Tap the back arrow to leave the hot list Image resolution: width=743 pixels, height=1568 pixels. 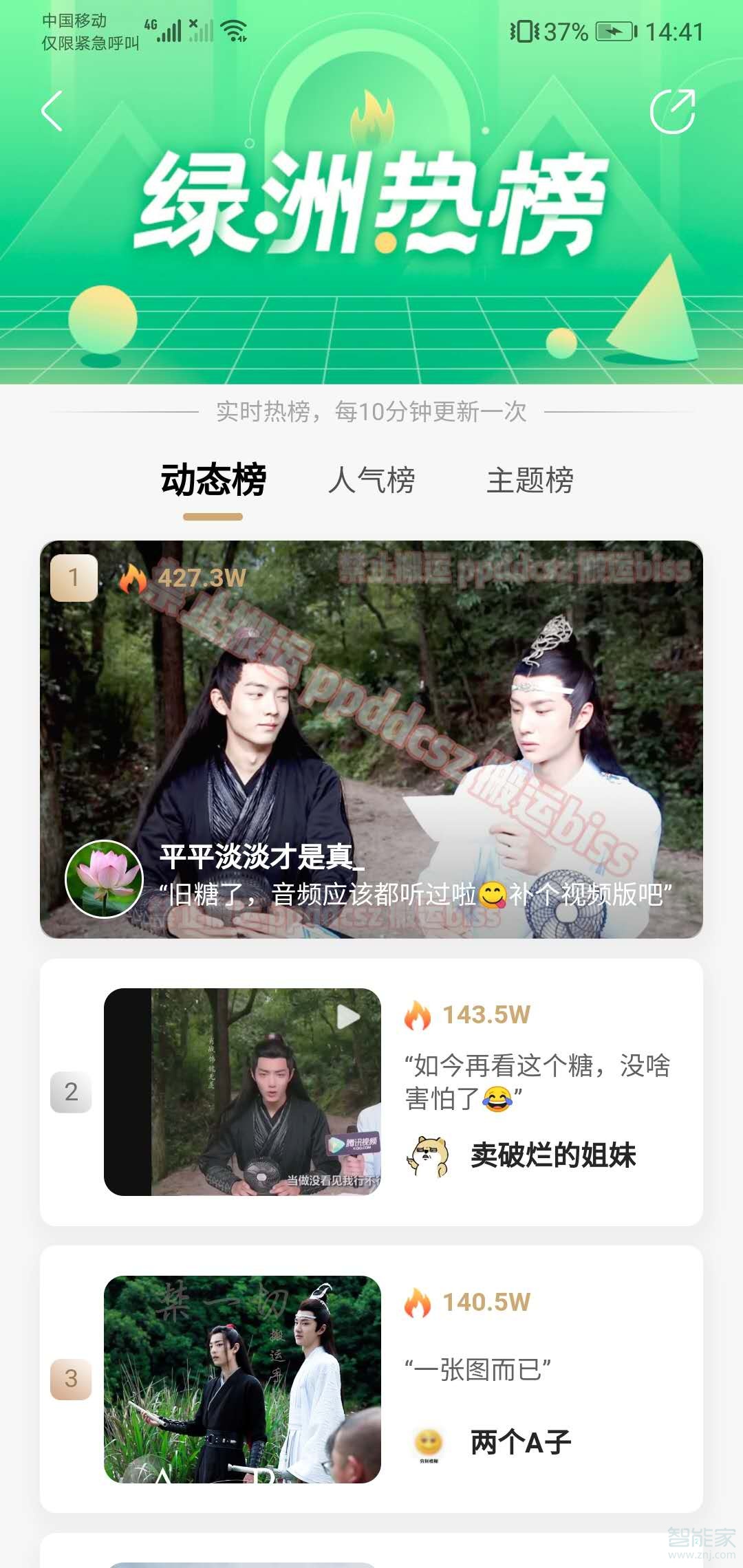pos(52,110)
